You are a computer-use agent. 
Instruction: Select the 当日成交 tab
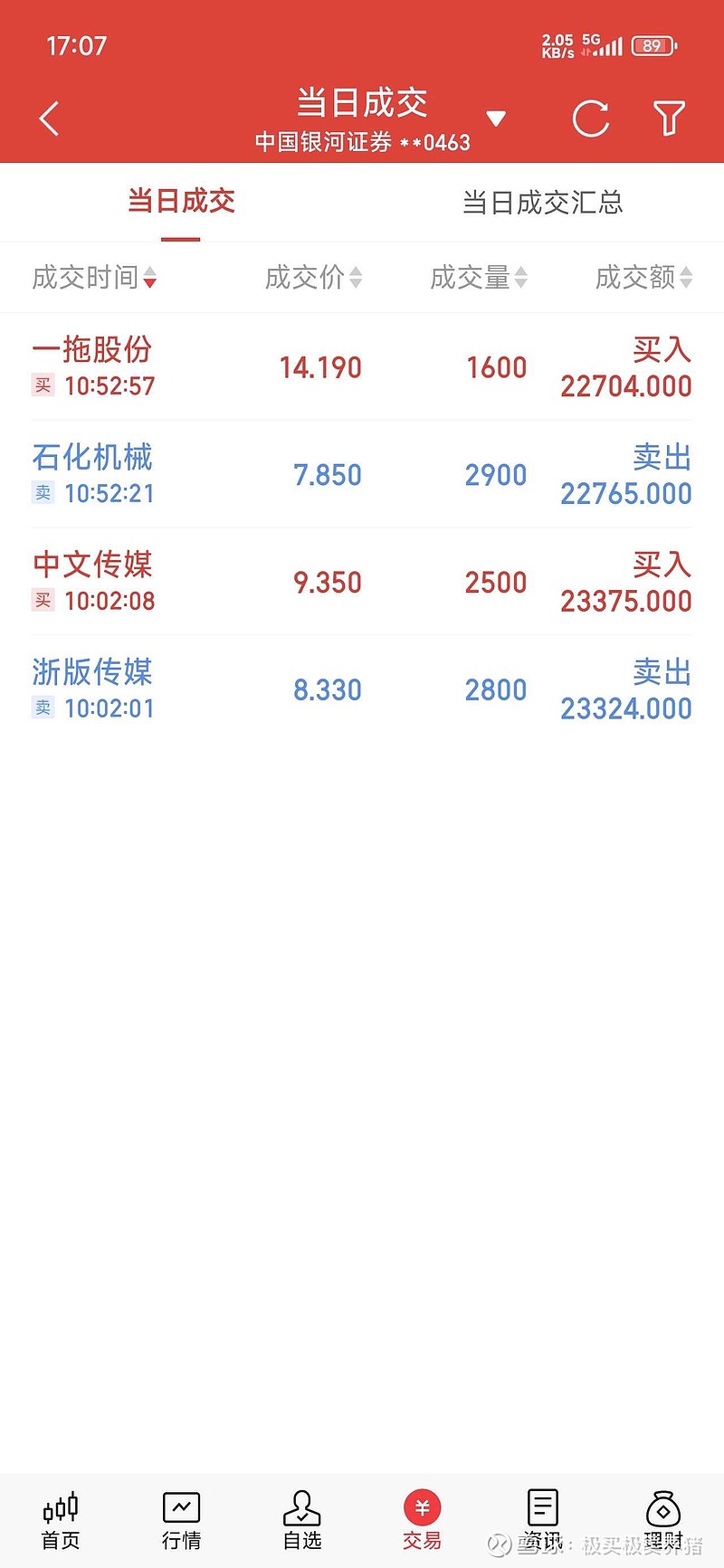(179, 203)
